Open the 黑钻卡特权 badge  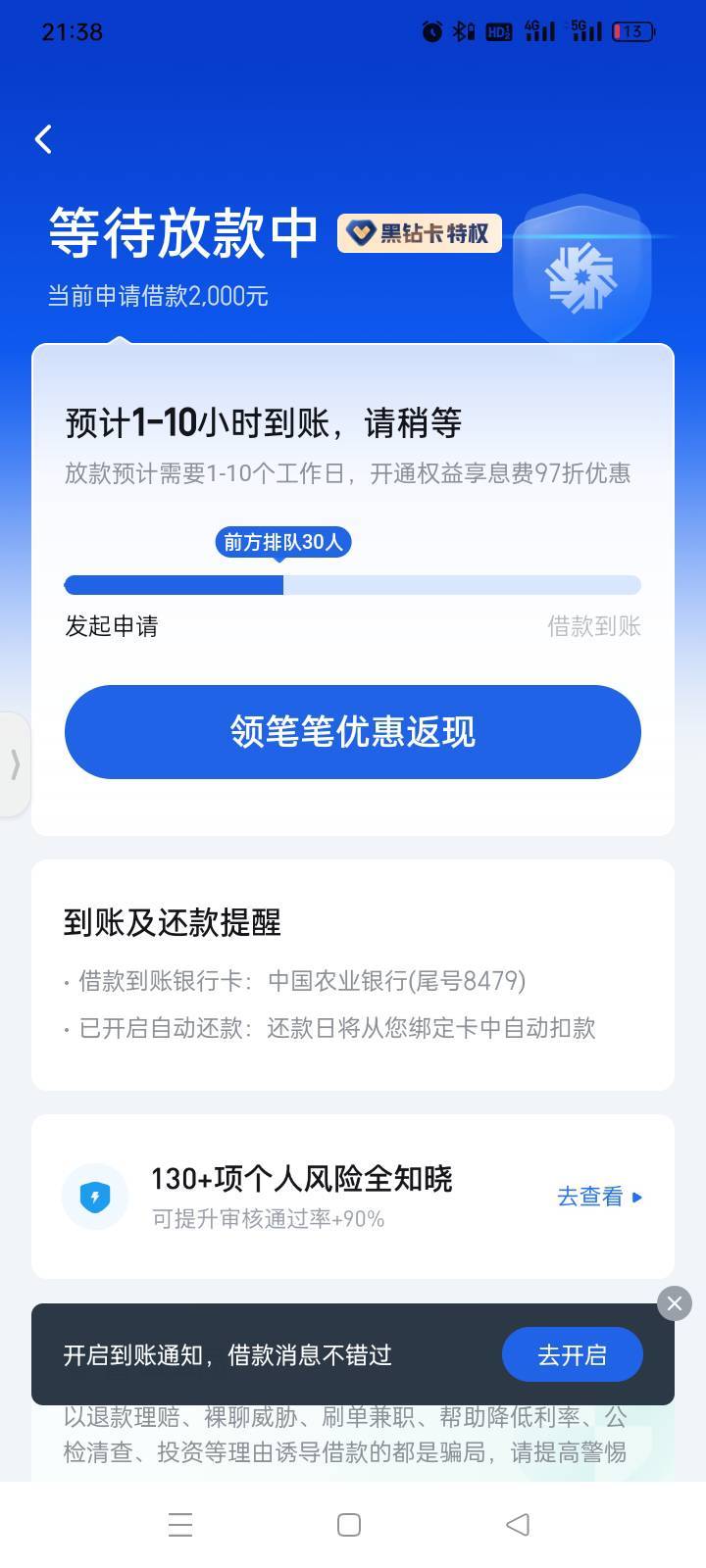click(x=420, y=233)
